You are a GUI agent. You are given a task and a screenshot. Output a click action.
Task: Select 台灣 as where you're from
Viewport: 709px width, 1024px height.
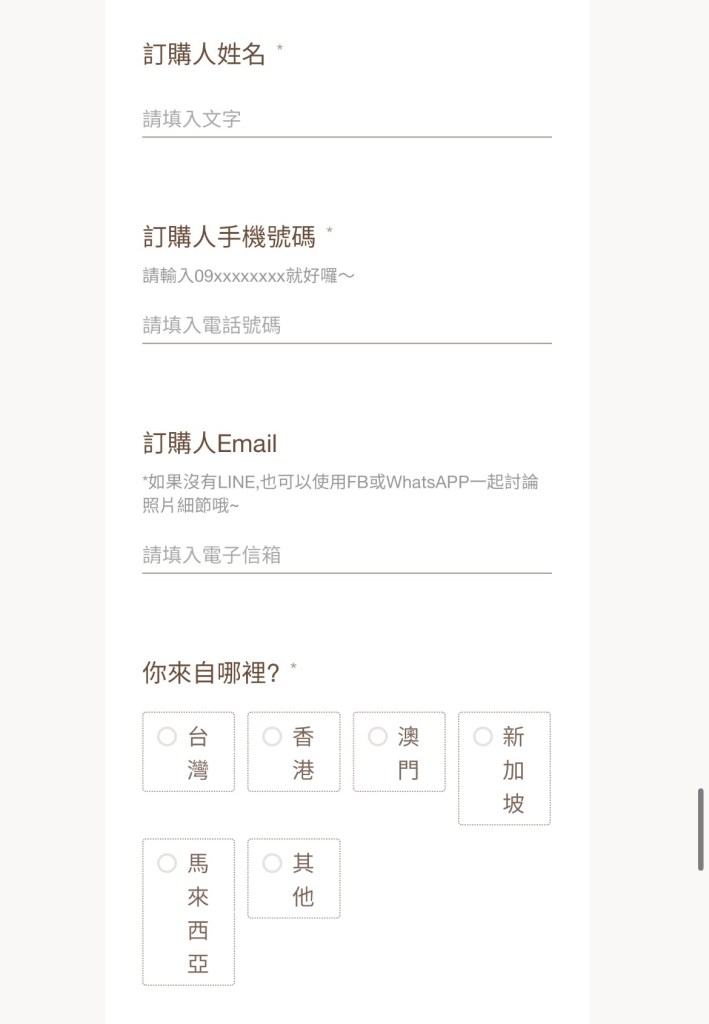pos(168,737)
